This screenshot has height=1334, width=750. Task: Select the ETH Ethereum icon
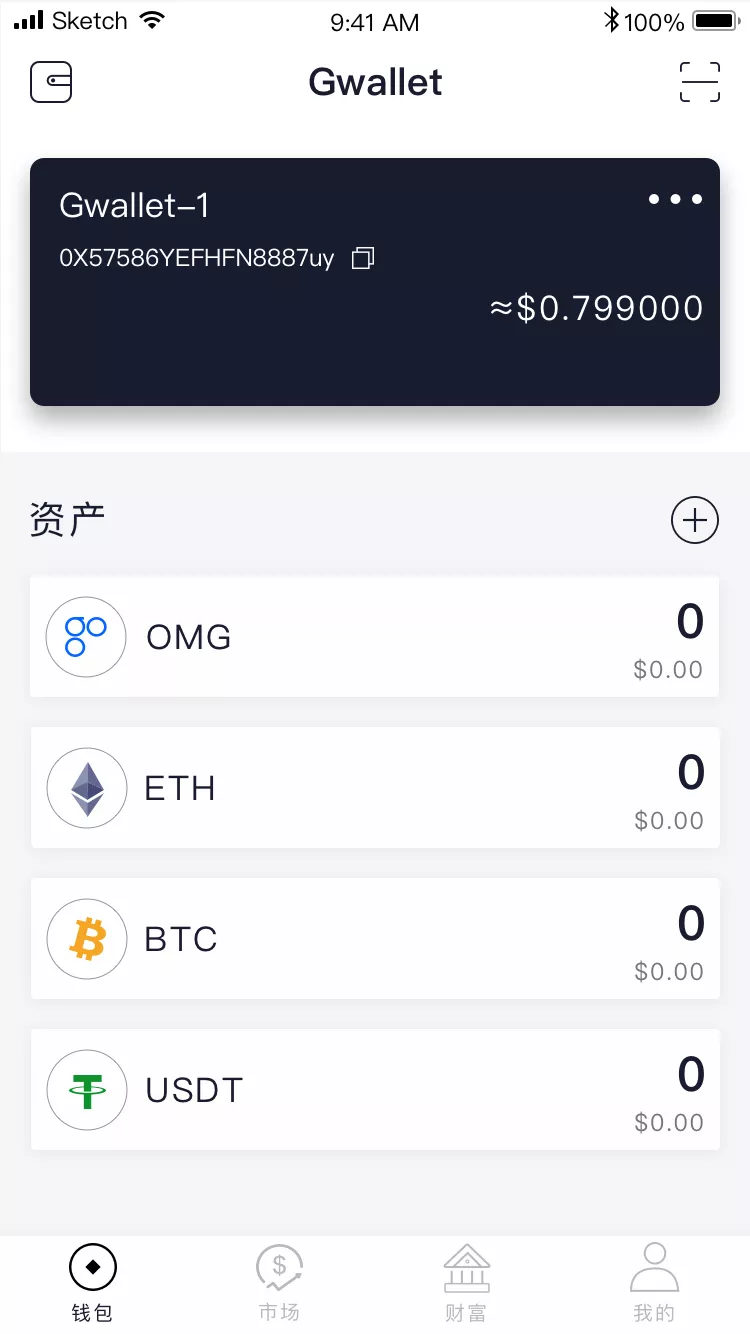pos(86,788)
